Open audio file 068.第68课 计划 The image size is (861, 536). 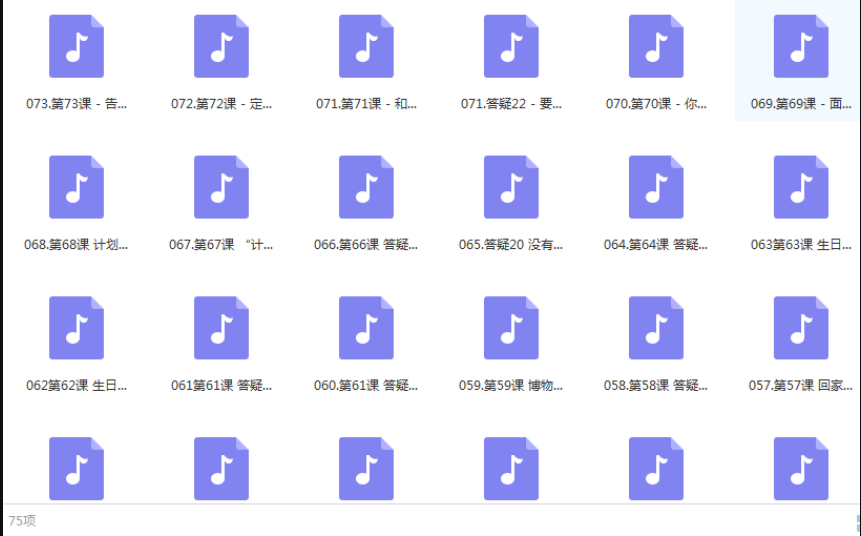(x=76, y=188)
